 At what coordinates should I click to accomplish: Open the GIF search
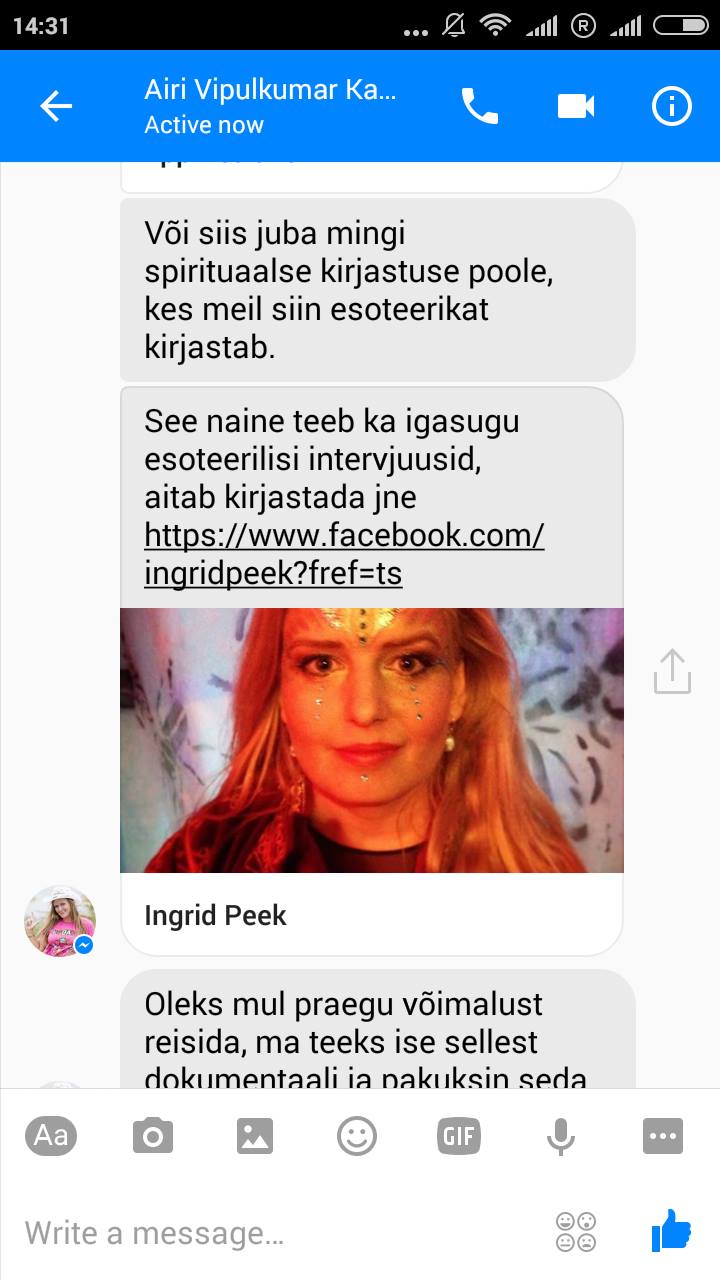(x=459, y=1136)
